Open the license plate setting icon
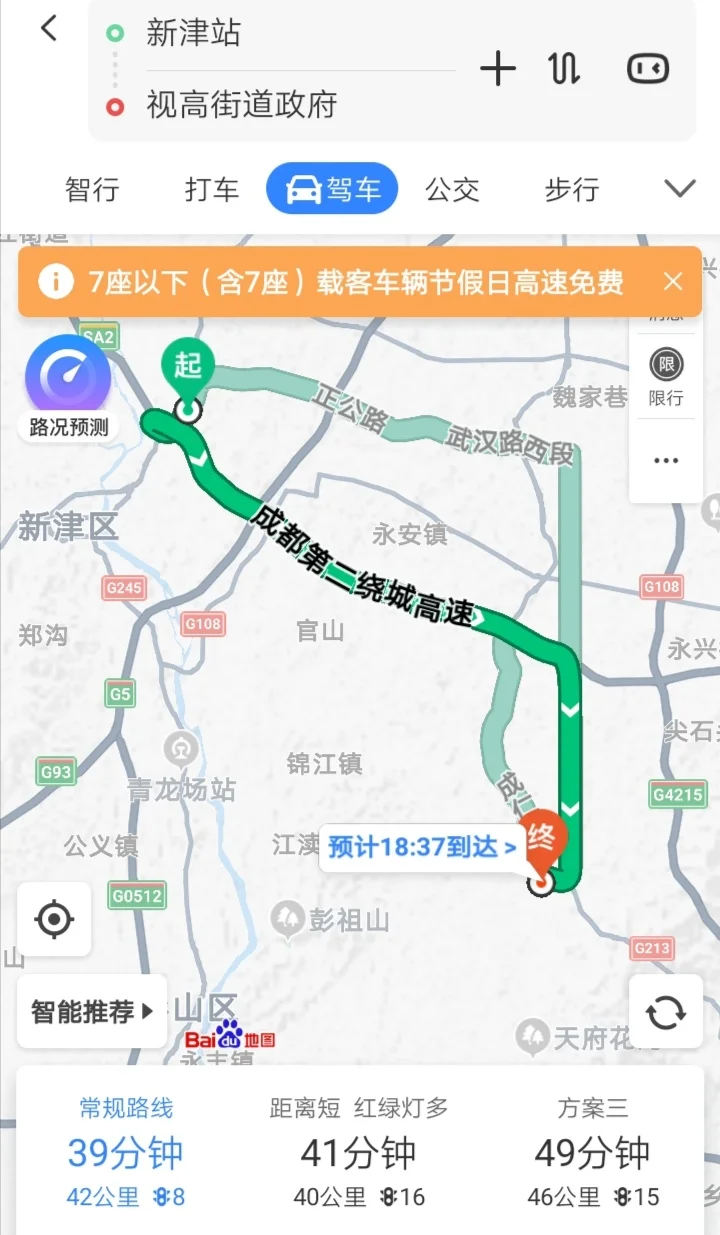 click(647, 68)
